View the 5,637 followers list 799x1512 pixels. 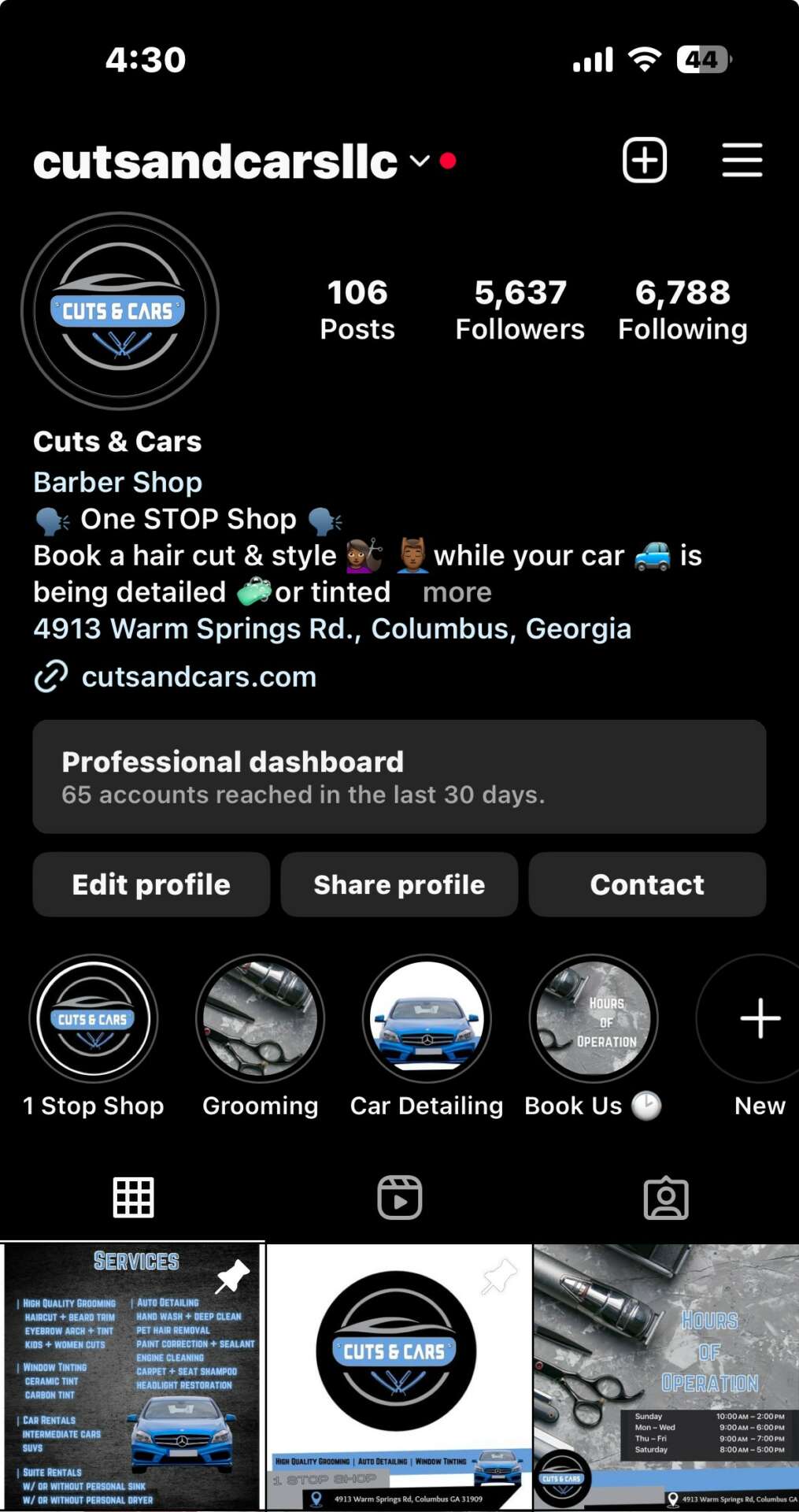pyautogui.click(x=520, y=309)
